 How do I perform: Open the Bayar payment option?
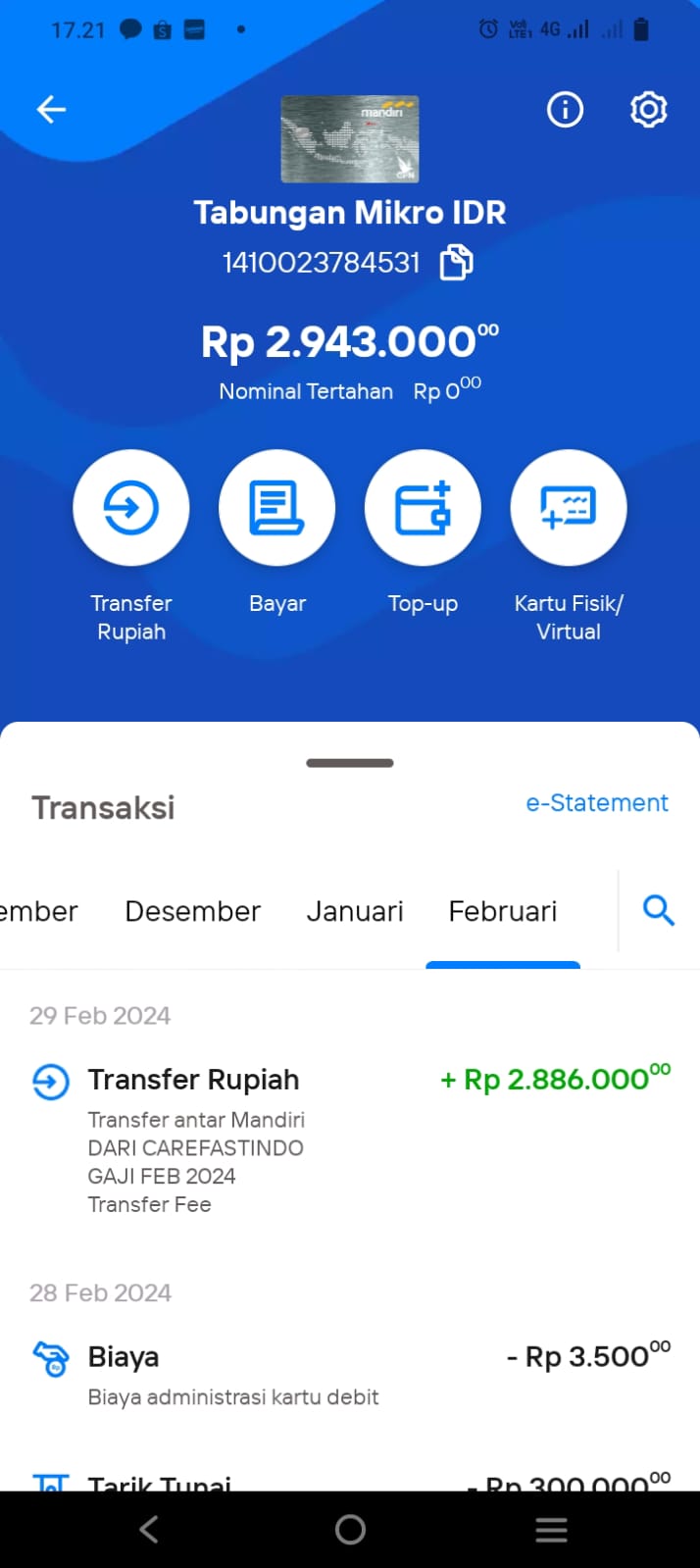click(x=276, y=507)
